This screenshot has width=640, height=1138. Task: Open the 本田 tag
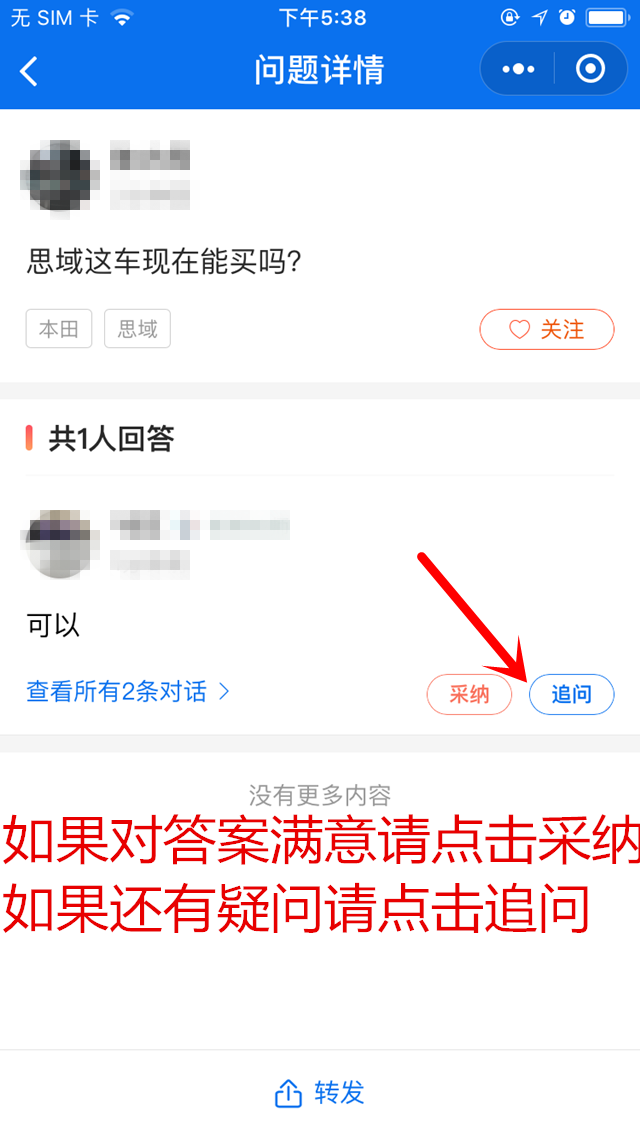(x=59, y=329)
